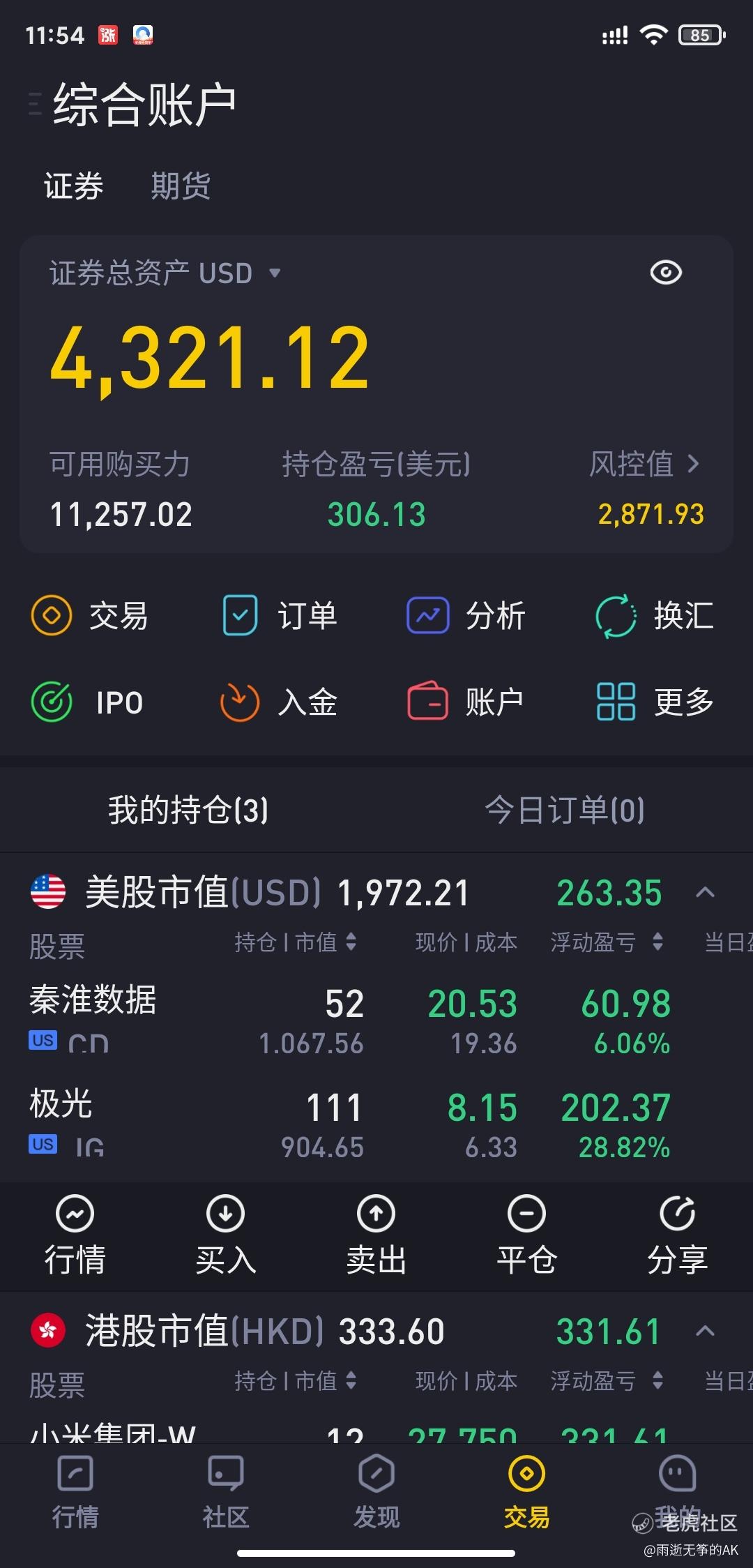Tap 入金 to deposit funds

coord(278,702)
